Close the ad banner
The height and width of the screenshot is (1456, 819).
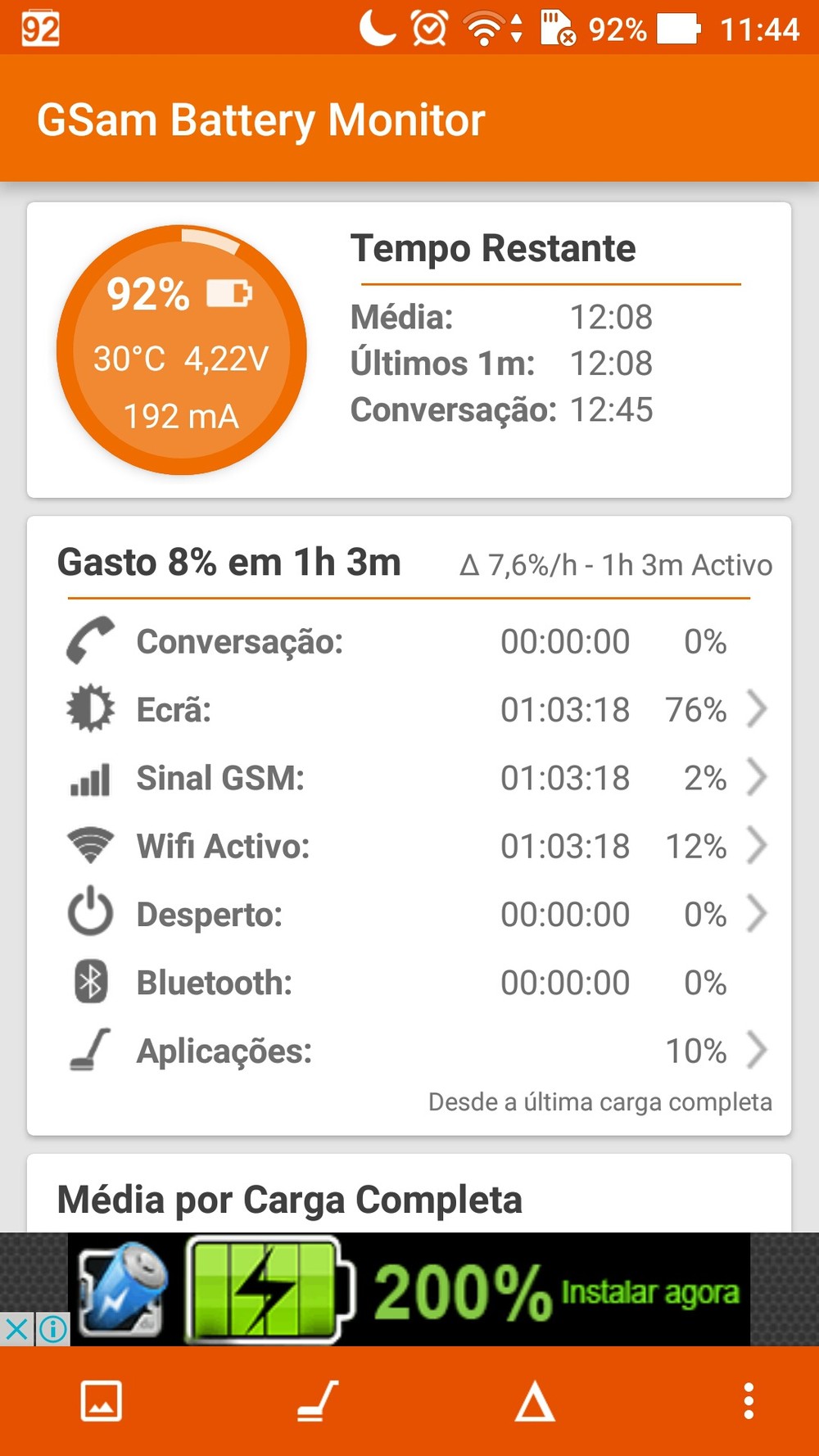pos(16,1328)
